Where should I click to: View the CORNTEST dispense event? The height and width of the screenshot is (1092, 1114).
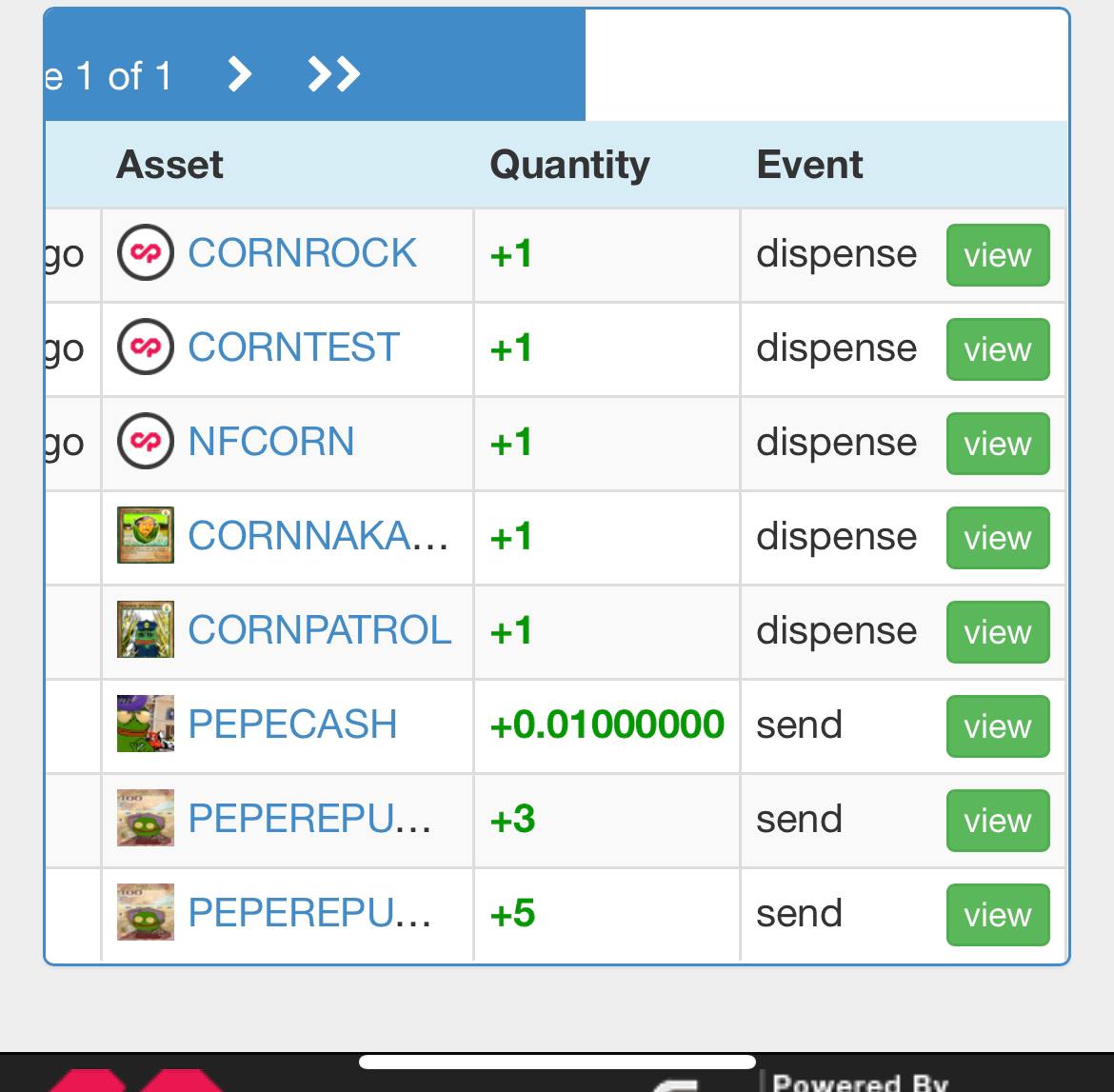[x=997, y=349]
